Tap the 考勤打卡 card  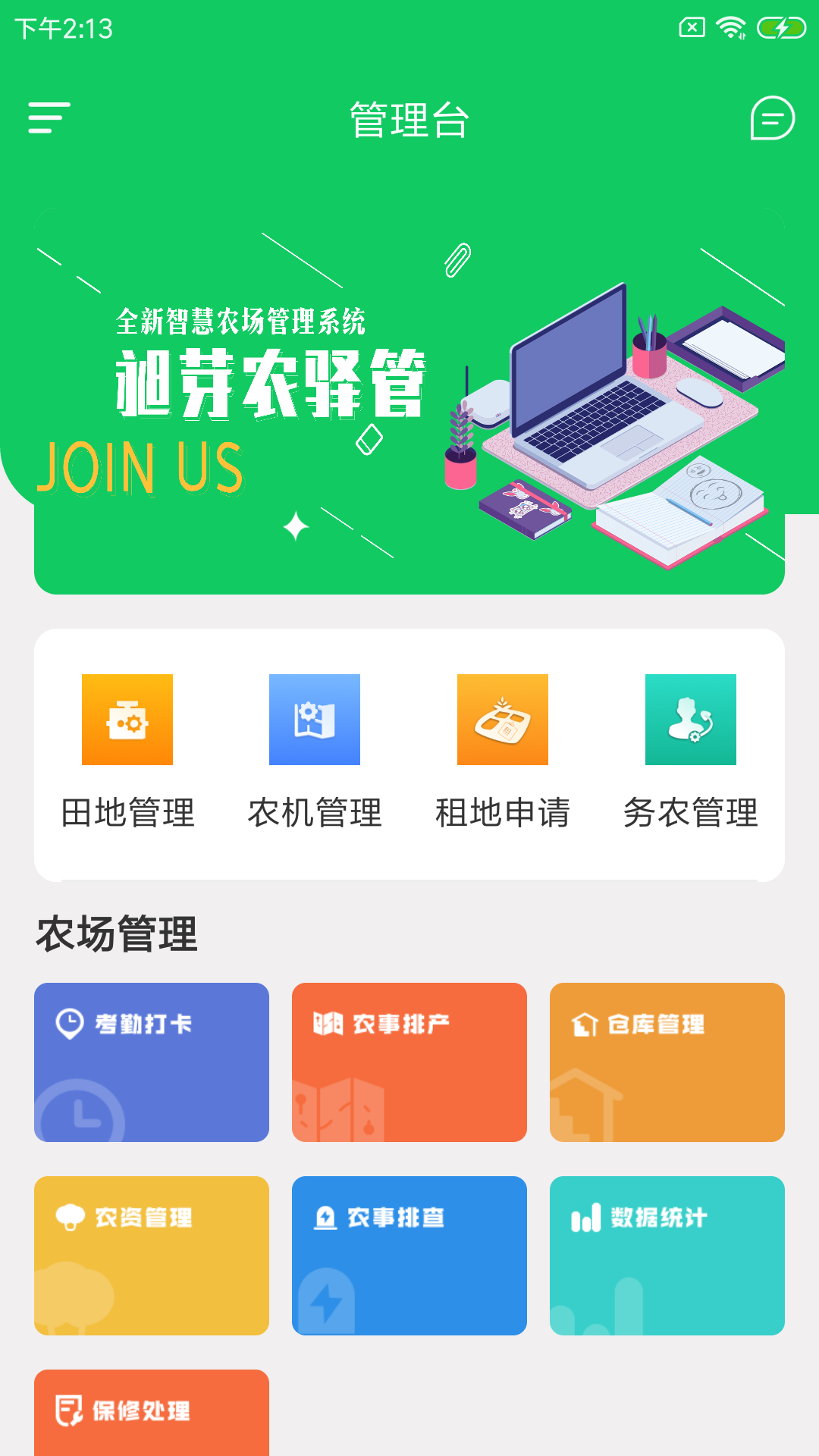[x=152, y=1062]
